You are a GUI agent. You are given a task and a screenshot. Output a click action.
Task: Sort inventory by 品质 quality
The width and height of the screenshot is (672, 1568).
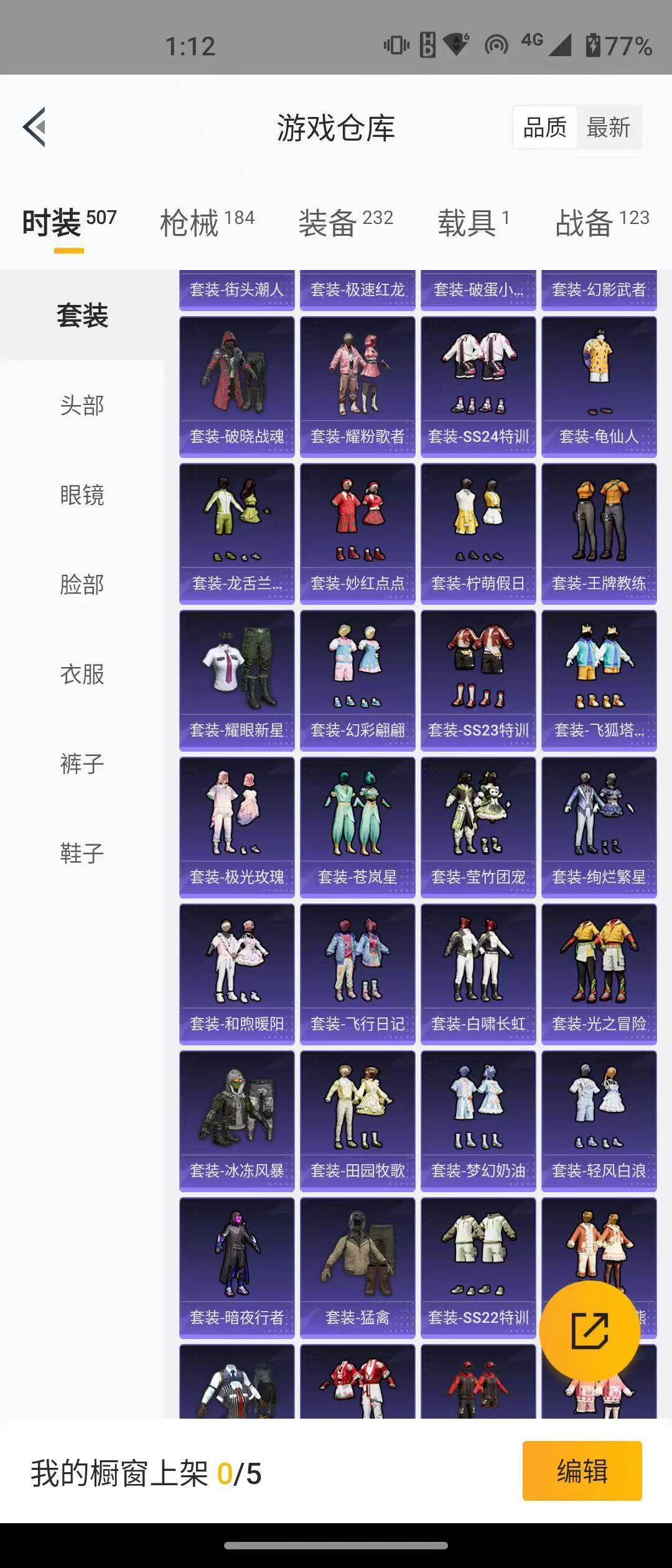544,128
